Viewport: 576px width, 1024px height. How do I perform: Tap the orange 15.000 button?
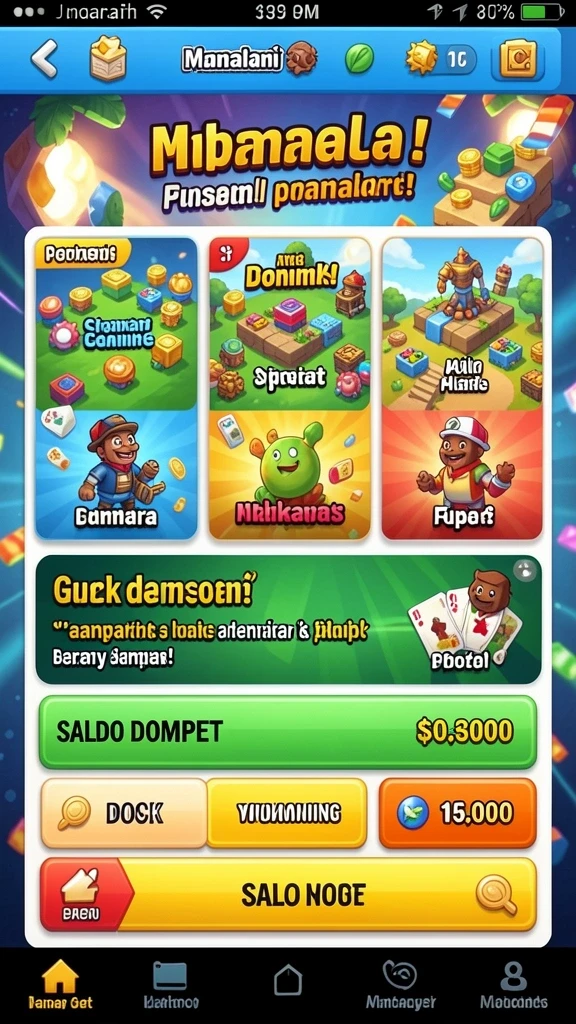[x=458, y=813]
